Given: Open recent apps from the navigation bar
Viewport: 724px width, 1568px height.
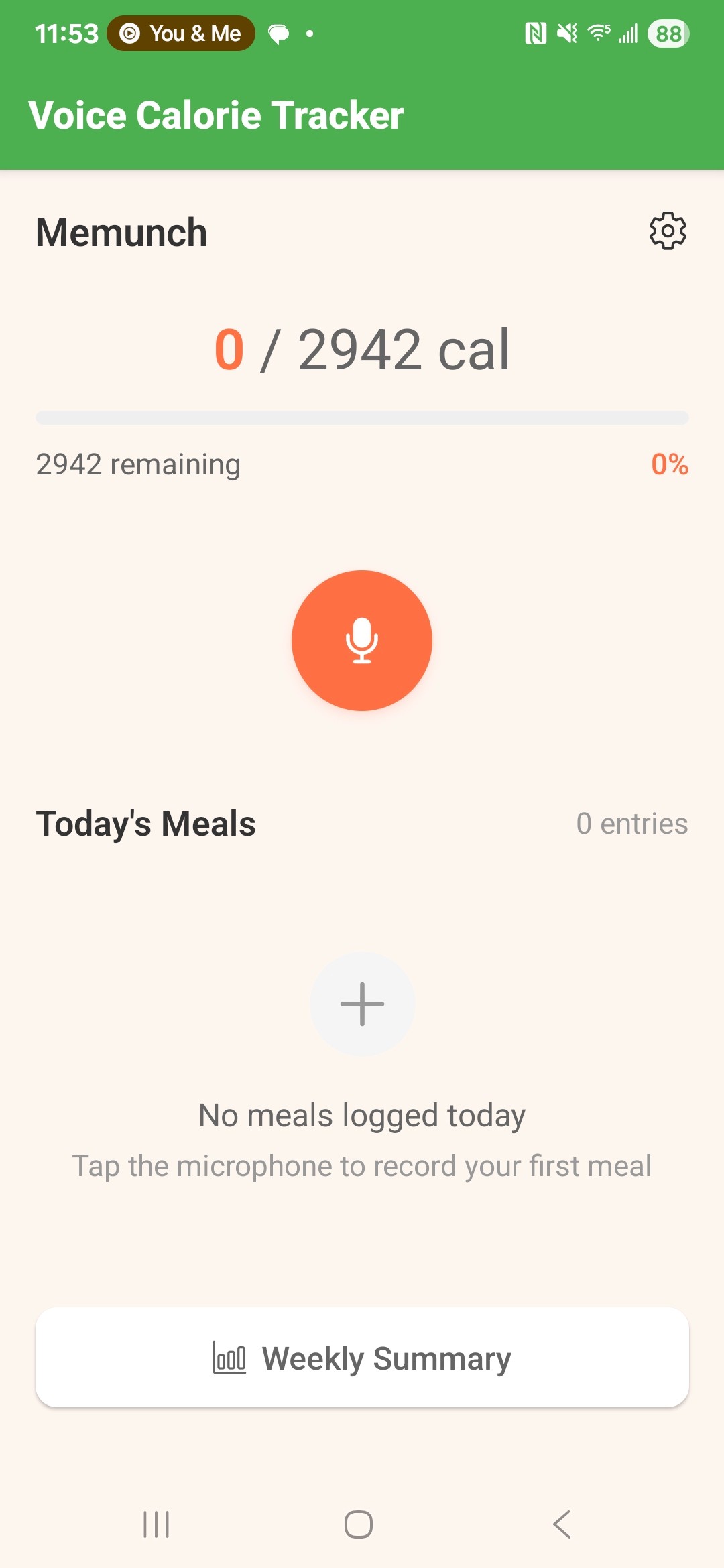Looking at the screenshot, I should pos(156,1524).
